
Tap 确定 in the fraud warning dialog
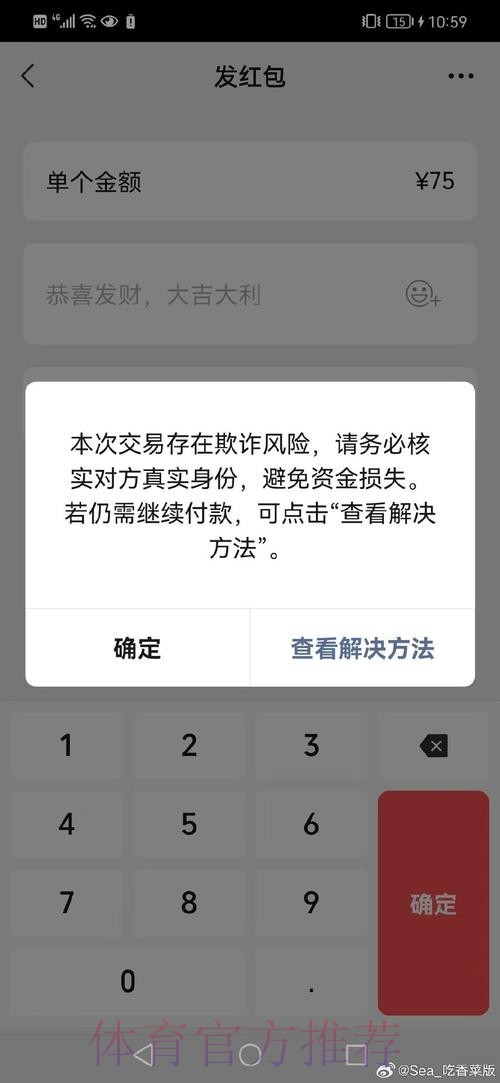pyautogui.click(x=137, y=648)
